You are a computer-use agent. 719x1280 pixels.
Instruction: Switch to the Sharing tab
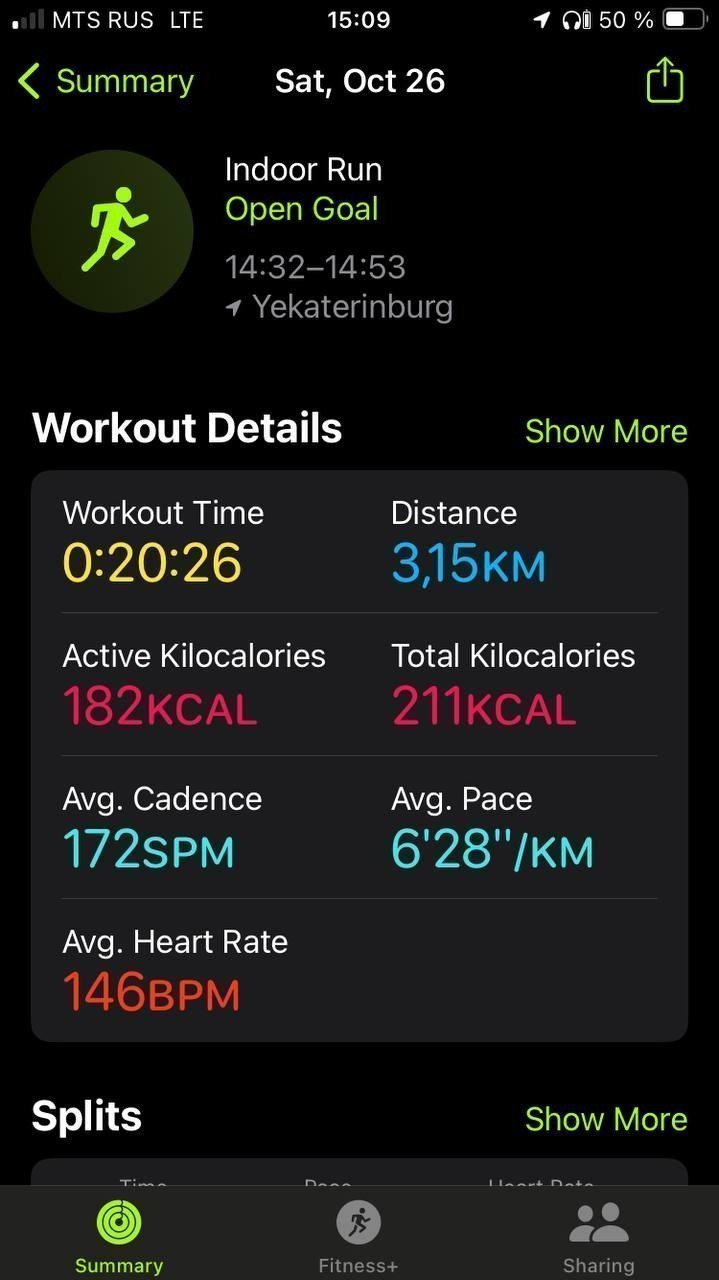598,1237
